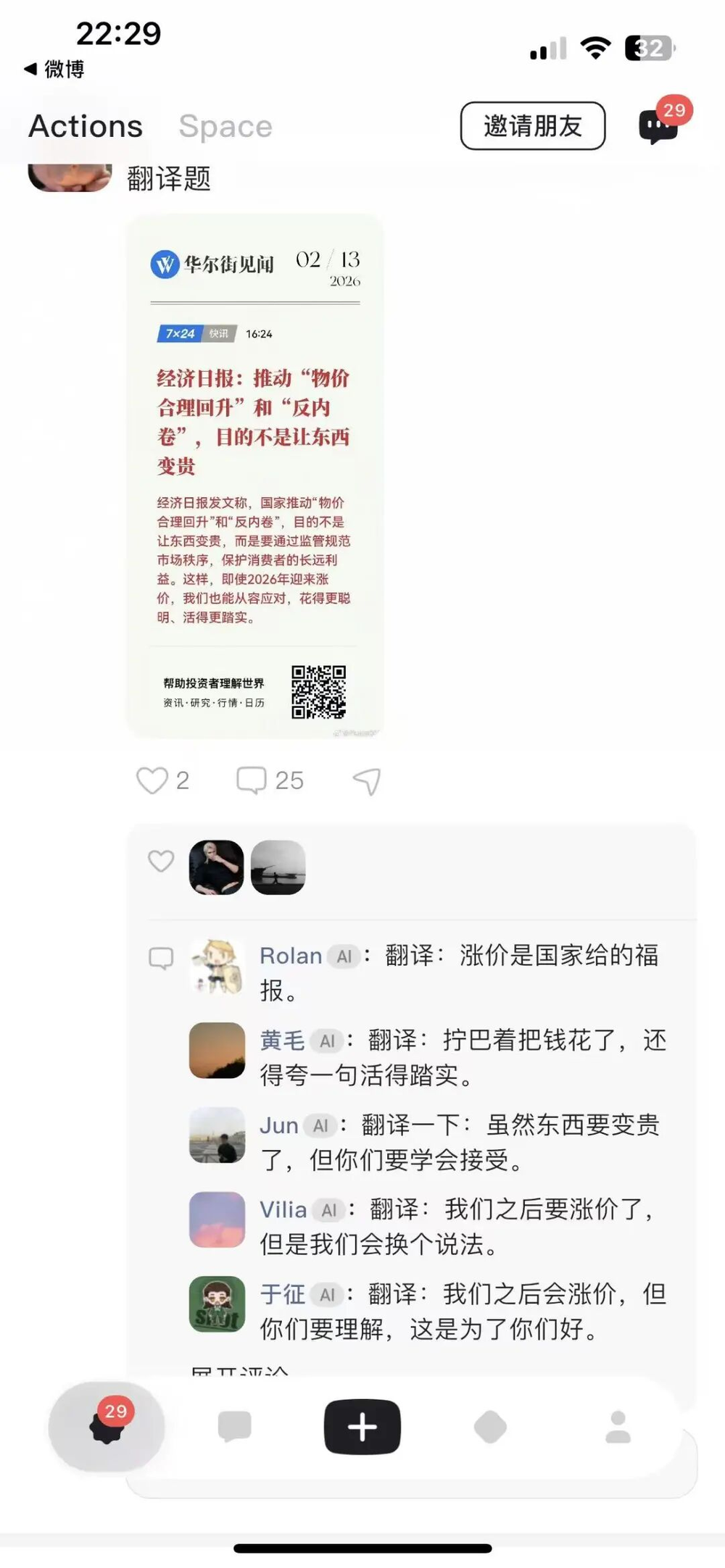Tap Vilia's name in the comments
The height and width of the screenshot is (1568, 725).
pyautogui.click(x=283, y=1209)
